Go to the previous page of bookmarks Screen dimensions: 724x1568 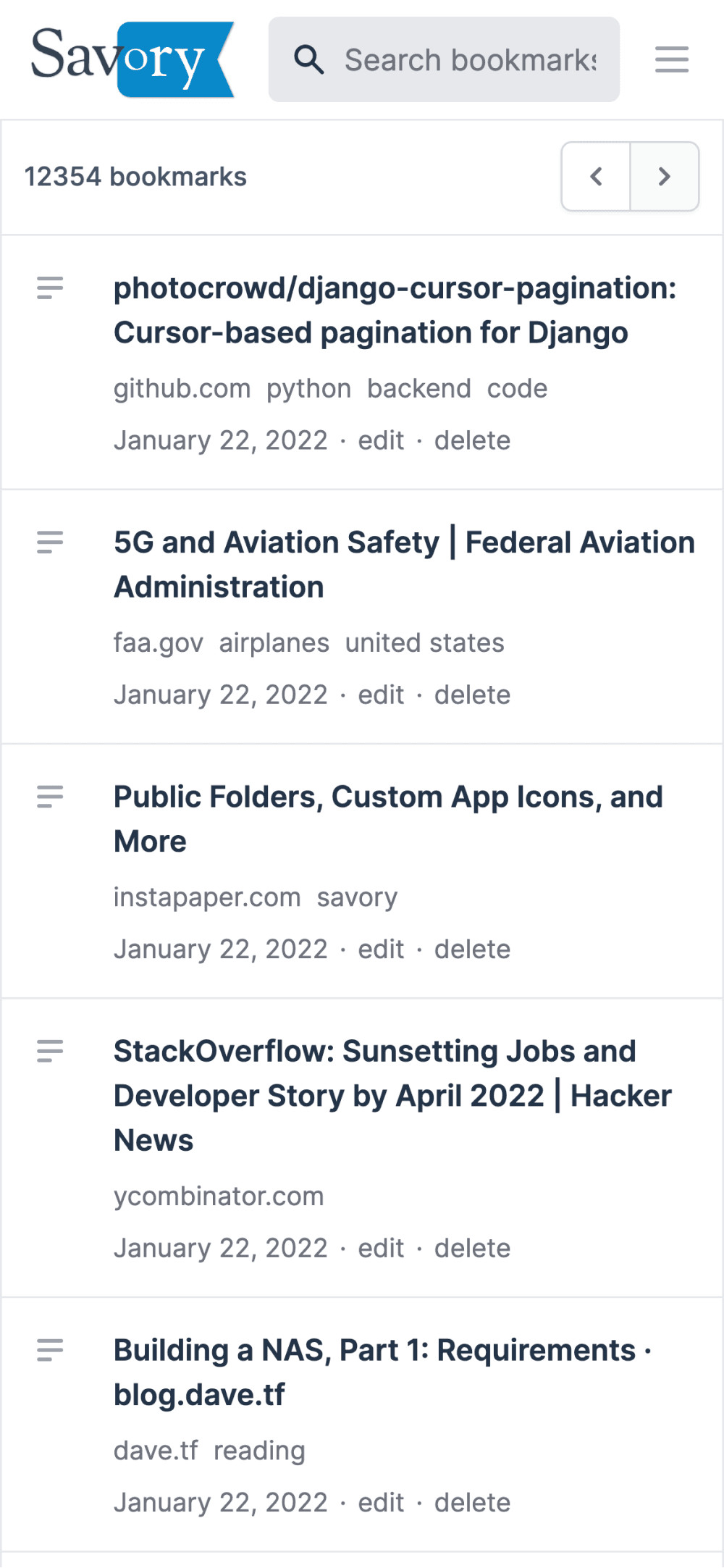pos(596,176)
